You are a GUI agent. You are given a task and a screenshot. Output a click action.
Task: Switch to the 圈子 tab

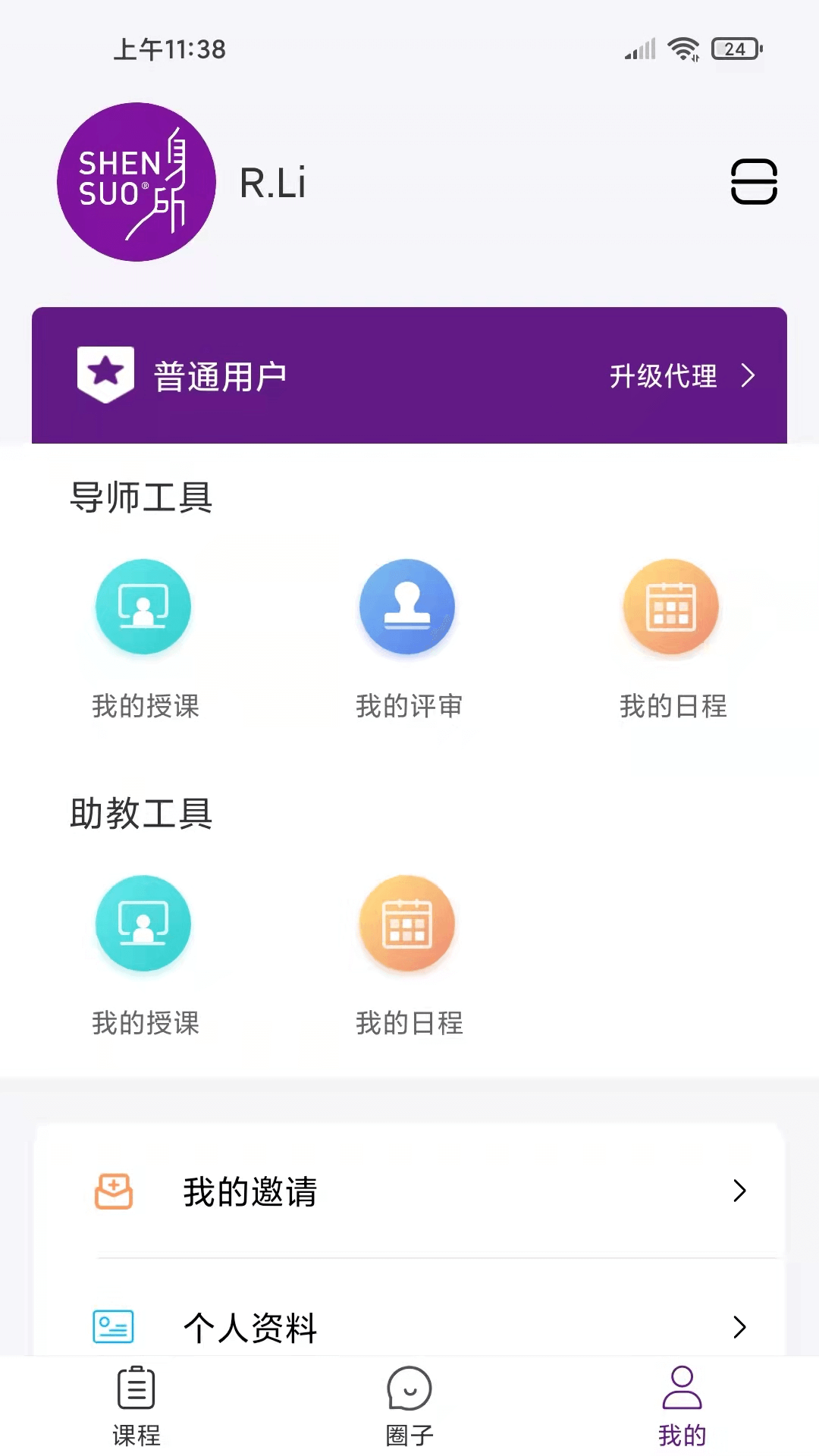point(409,1404)
